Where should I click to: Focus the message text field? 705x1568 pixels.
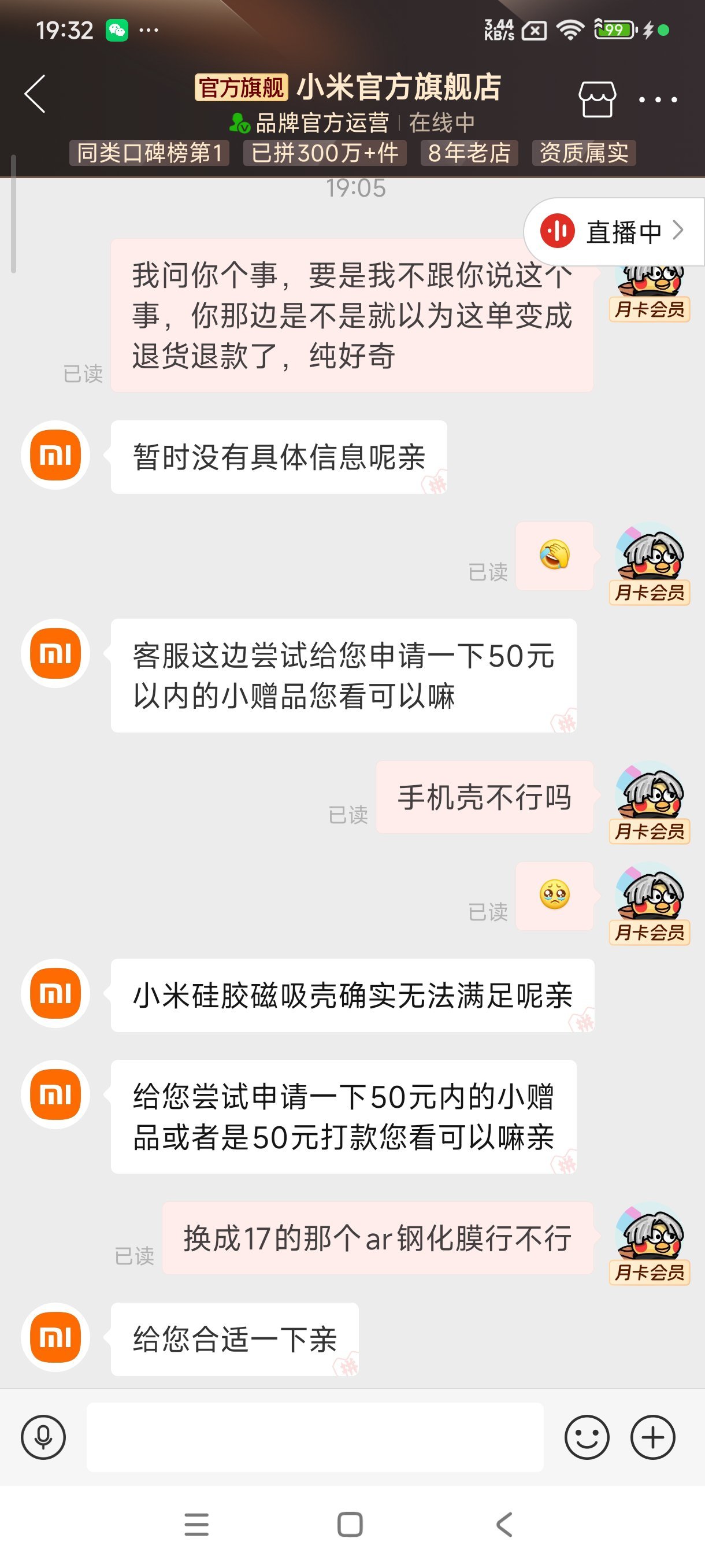pyautogui.click(x=314, y=1437)
